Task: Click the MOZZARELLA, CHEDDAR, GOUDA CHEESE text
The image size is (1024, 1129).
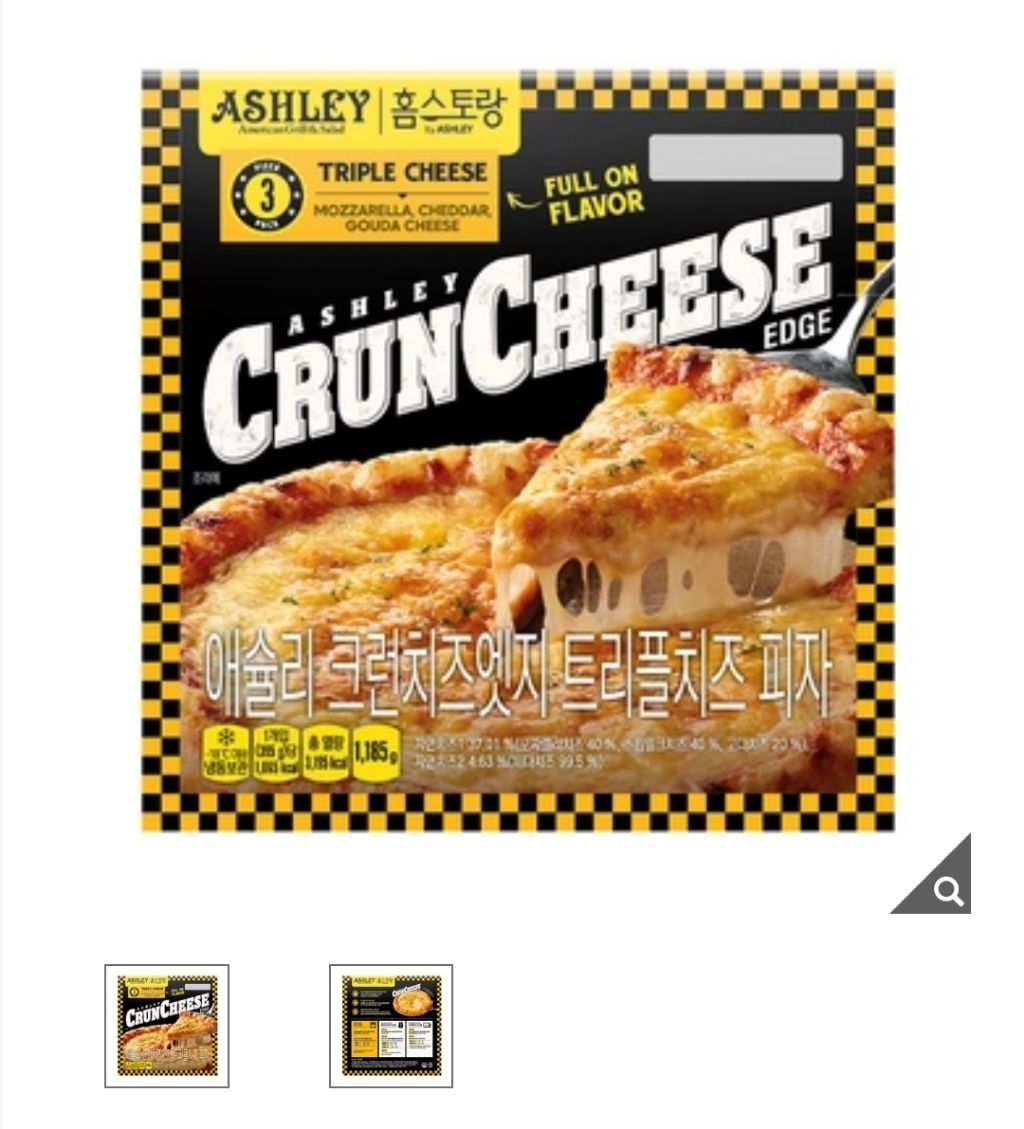Action: click(404, 214)
